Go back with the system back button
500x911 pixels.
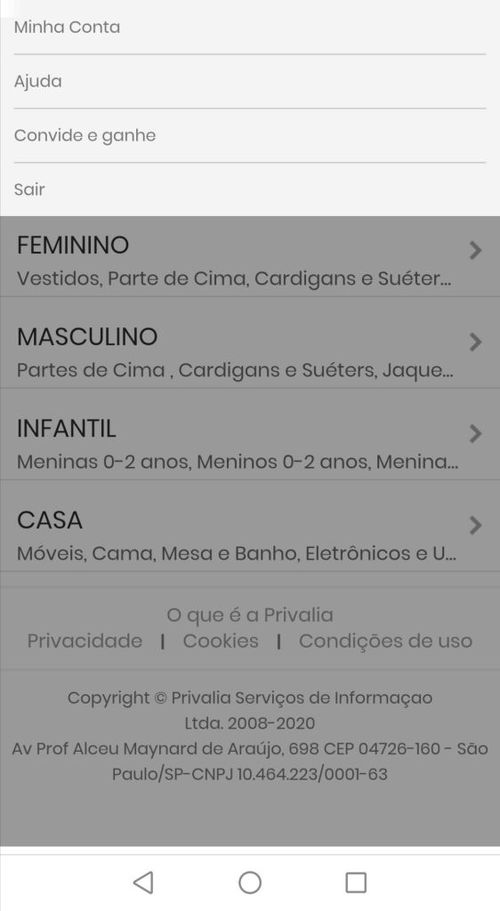pos(143,882)
